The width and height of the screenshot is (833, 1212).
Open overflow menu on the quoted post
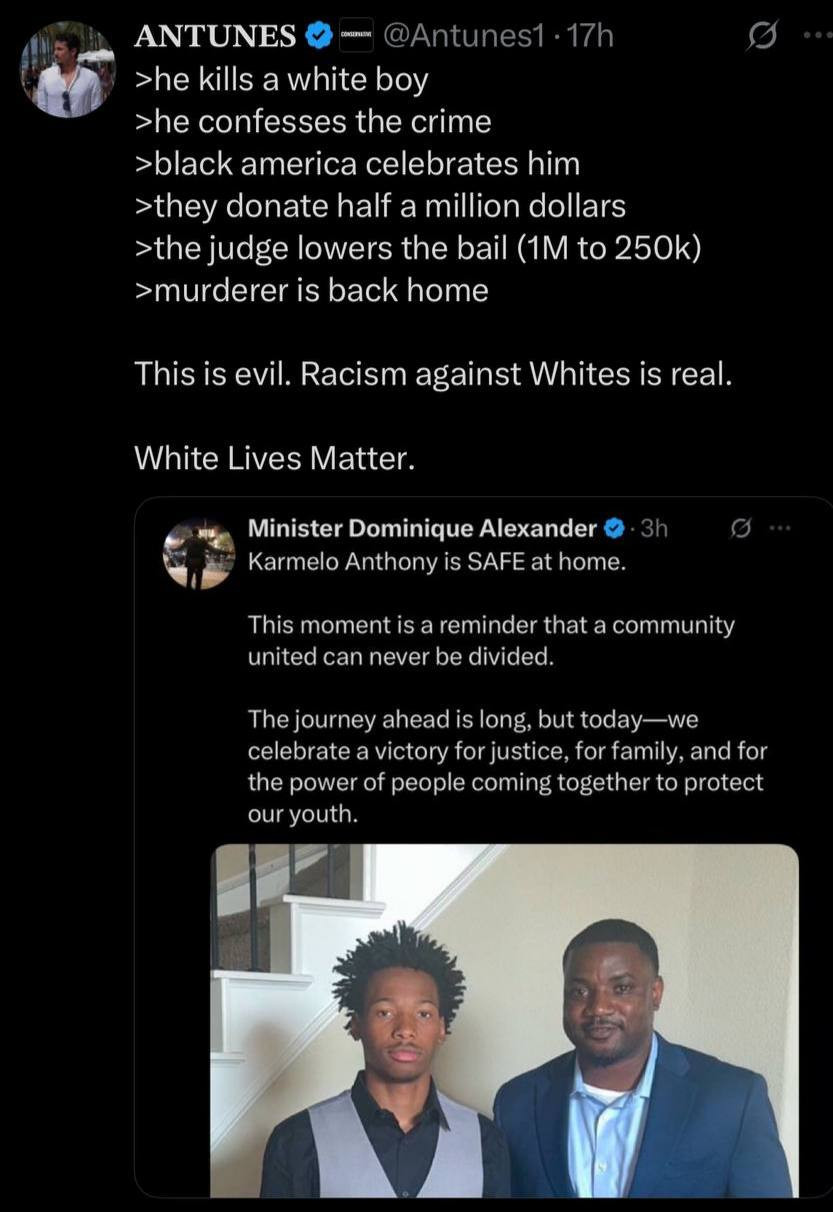(779, 527)
